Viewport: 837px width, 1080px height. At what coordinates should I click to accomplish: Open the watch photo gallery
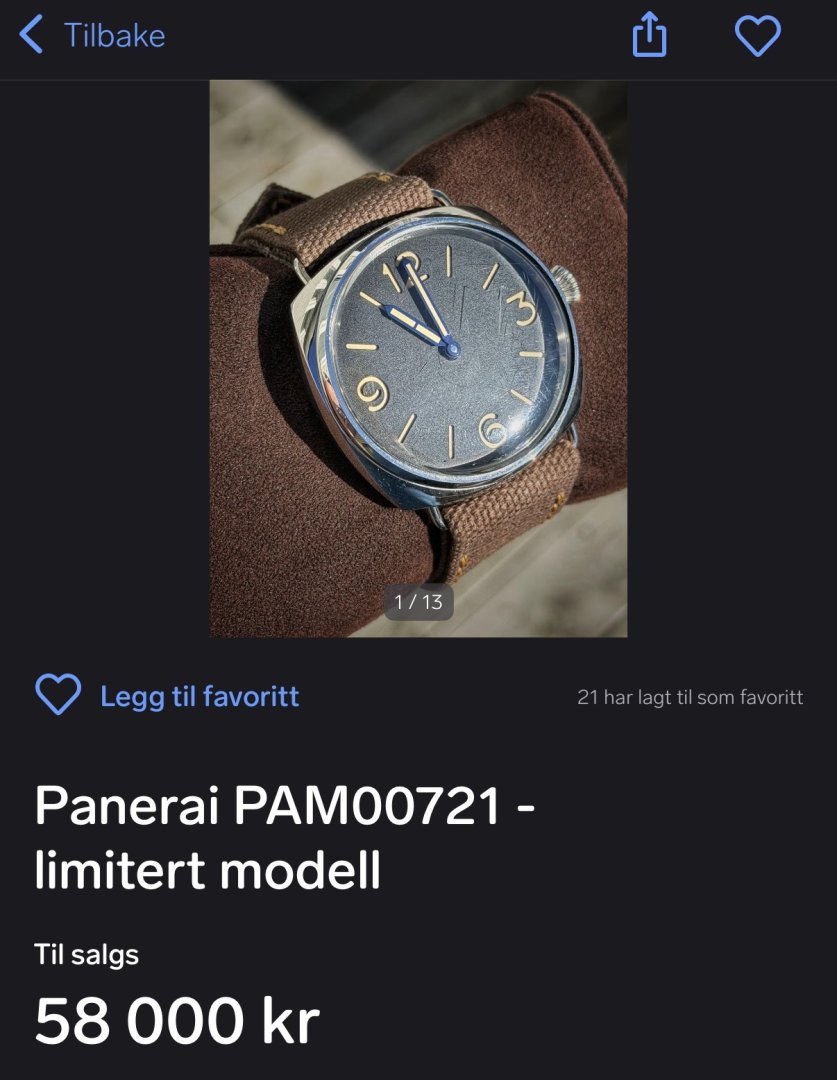[x=418, y=358]
